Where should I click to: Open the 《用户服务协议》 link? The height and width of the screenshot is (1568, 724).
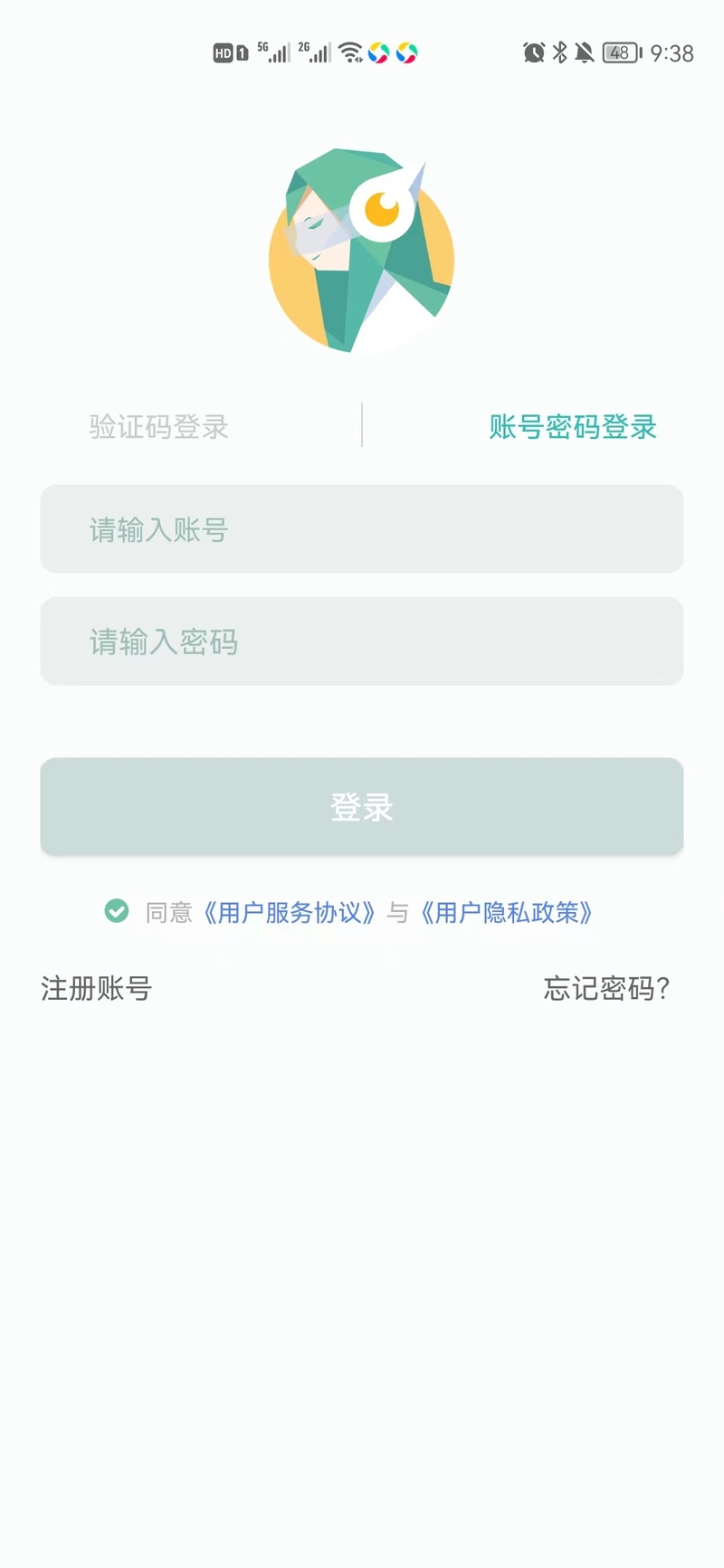[290, 912]
